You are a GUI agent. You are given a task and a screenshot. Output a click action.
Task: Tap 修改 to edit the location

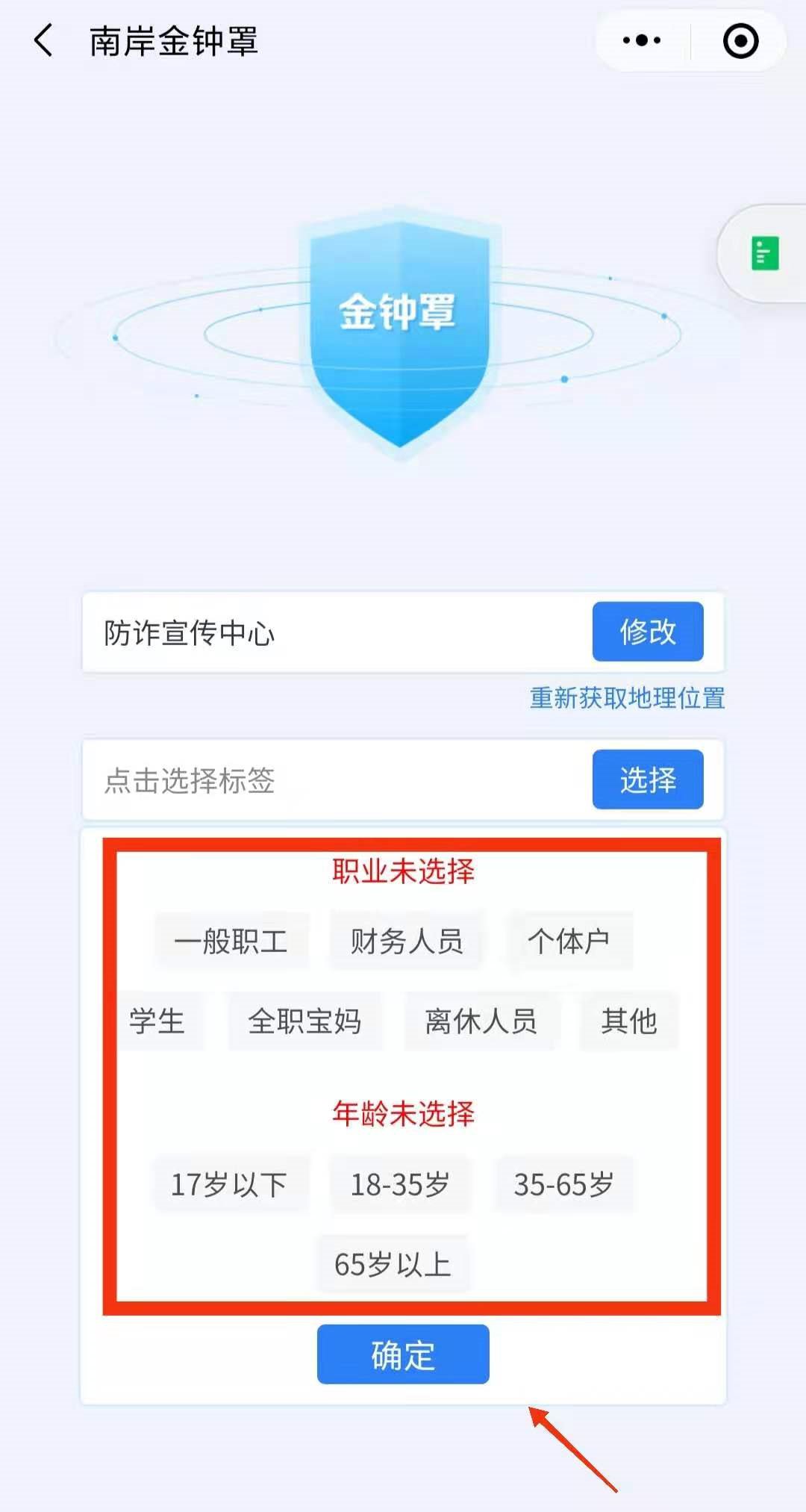coord(647,632)
